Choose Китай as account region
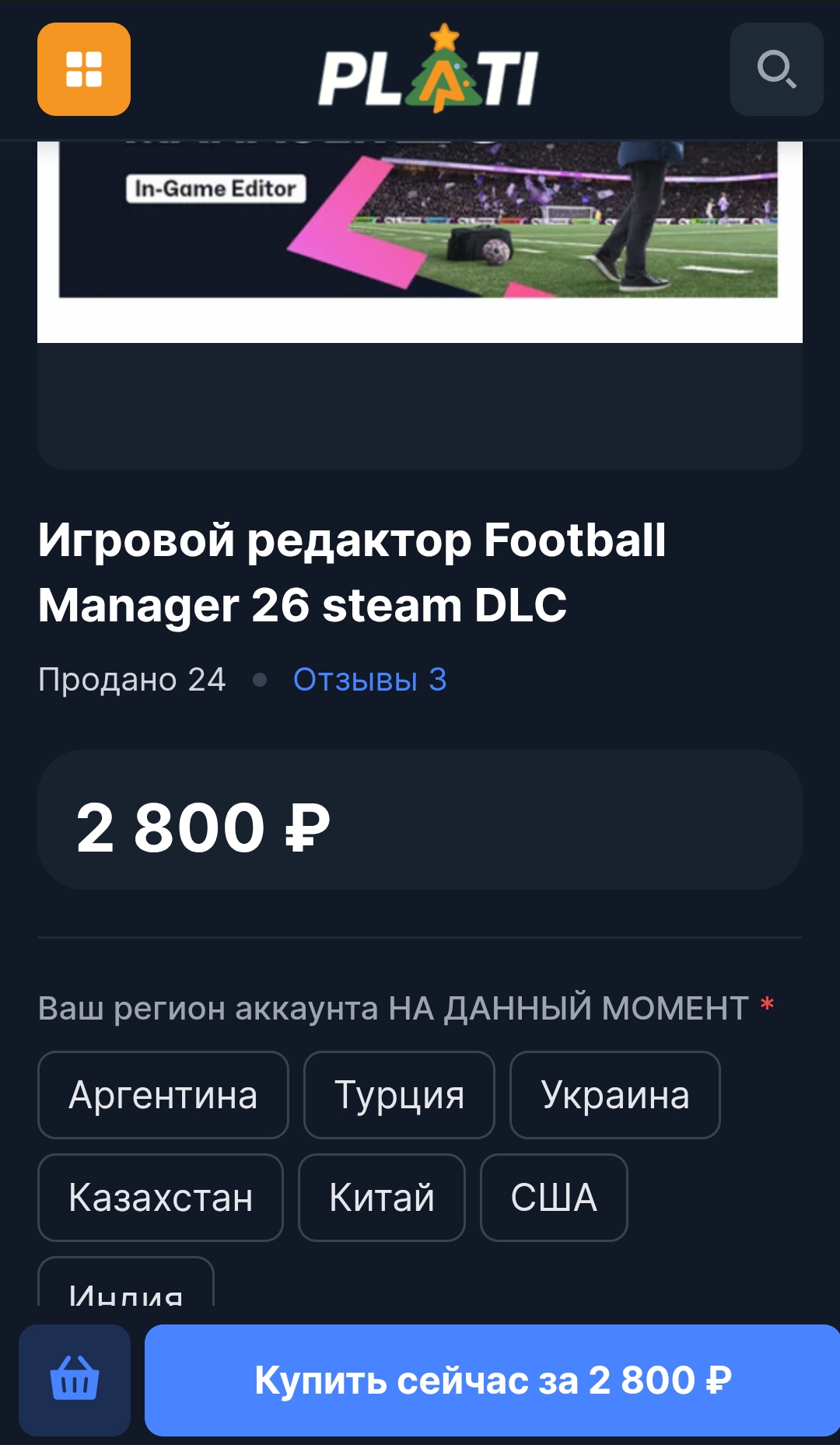Image resolution: width=840 pixels, height=1445 pixels. (382, 1198)
